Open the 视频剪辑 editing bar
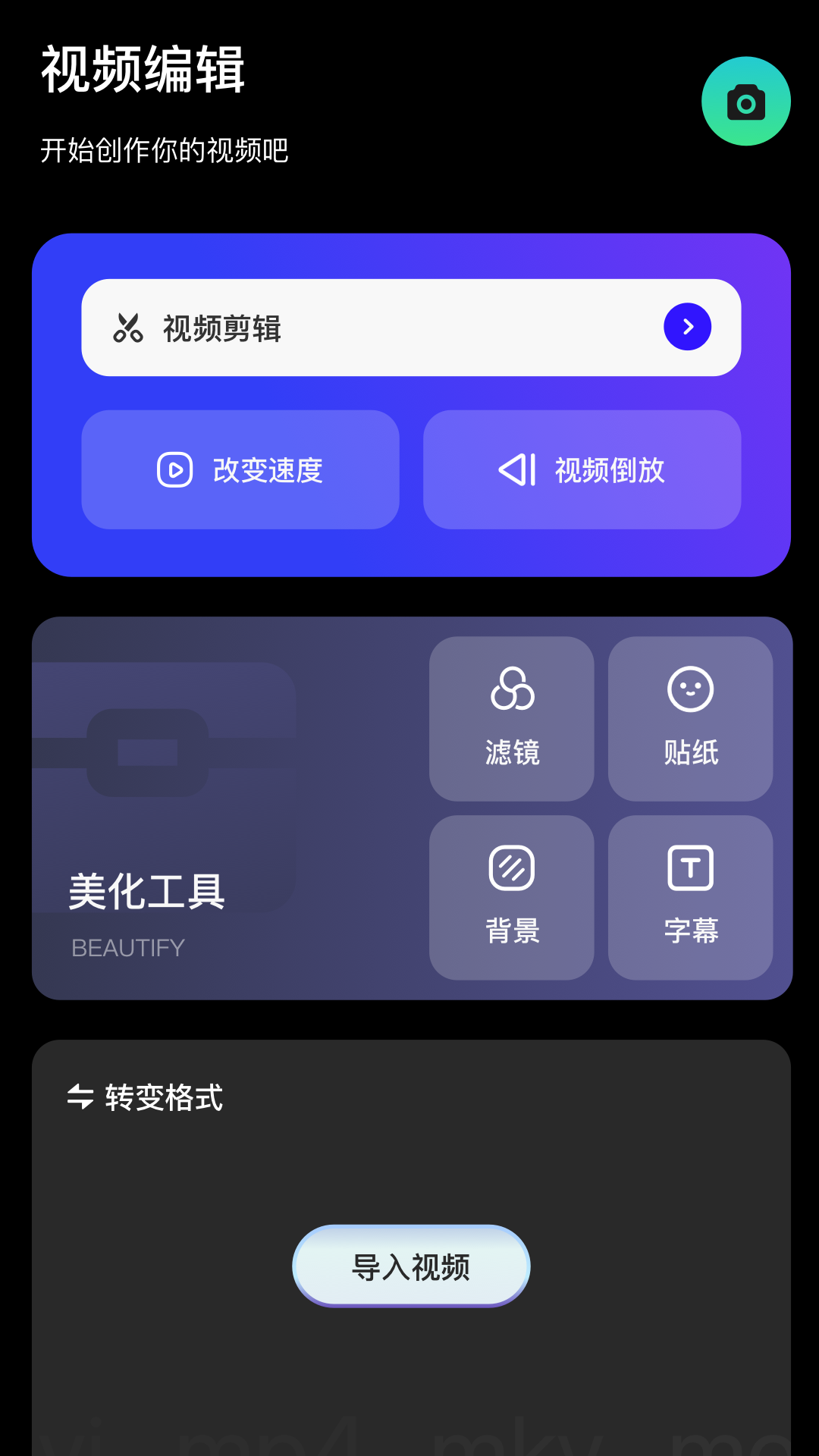Screen dimensions: 819x1456 click(x=409, y=327)
